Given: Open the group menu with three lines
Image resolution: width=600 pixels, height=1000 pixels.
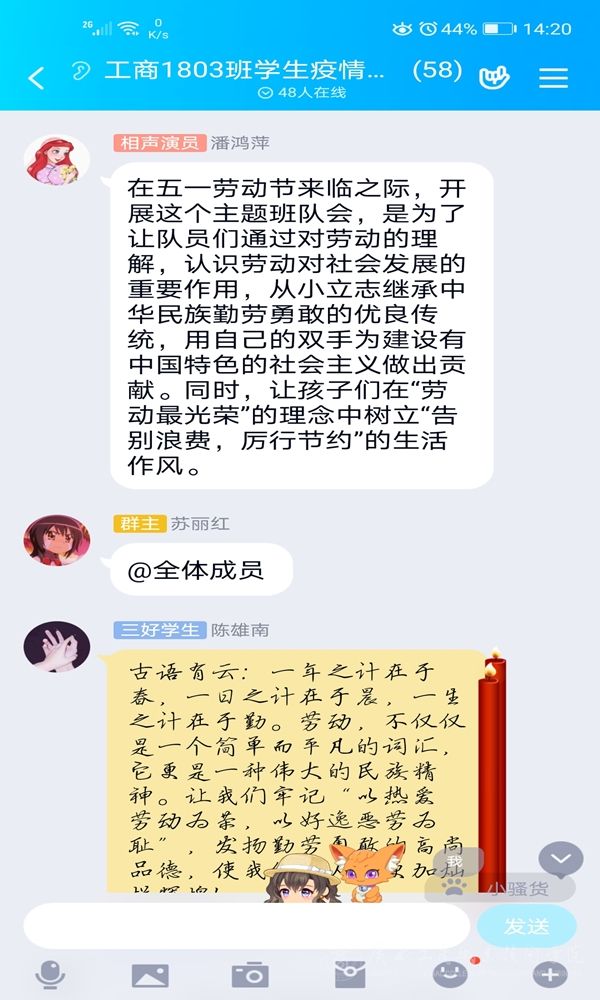Looking at the screenshot, I should click(553, 78).
